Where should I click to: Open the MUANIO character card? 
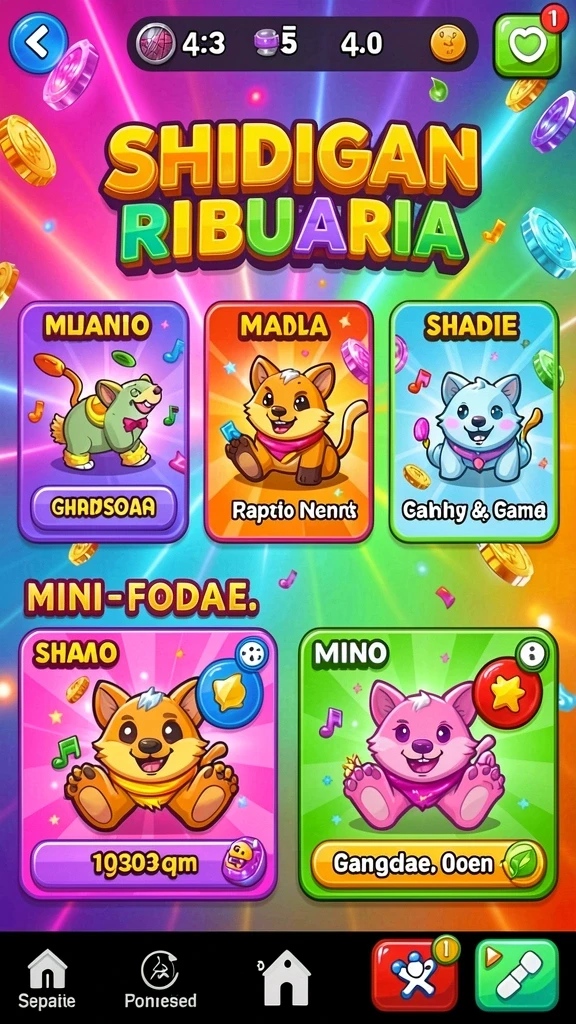click(104, 422)
